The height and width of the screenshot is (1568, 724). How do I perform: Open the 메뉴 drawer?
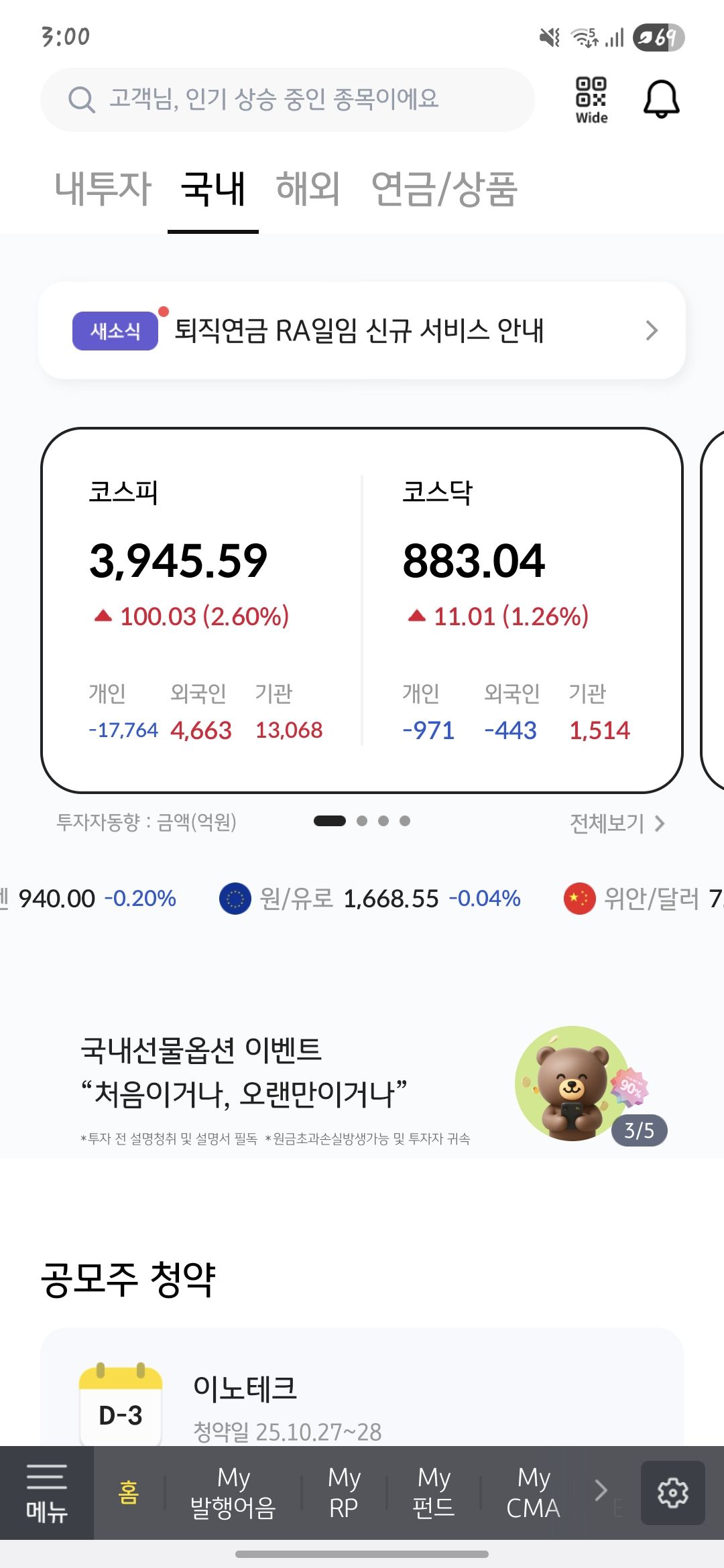46,1493
